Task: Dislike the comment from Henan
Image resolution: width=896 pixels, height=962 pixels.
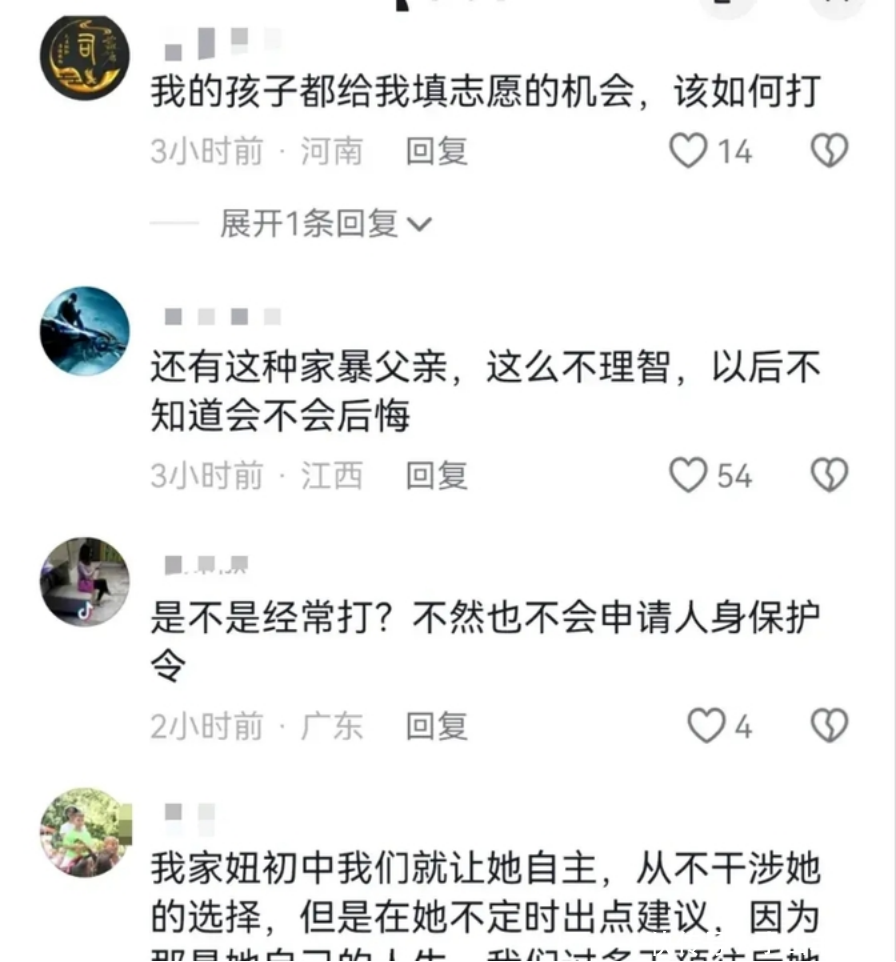Action: (x=829, y=151)
